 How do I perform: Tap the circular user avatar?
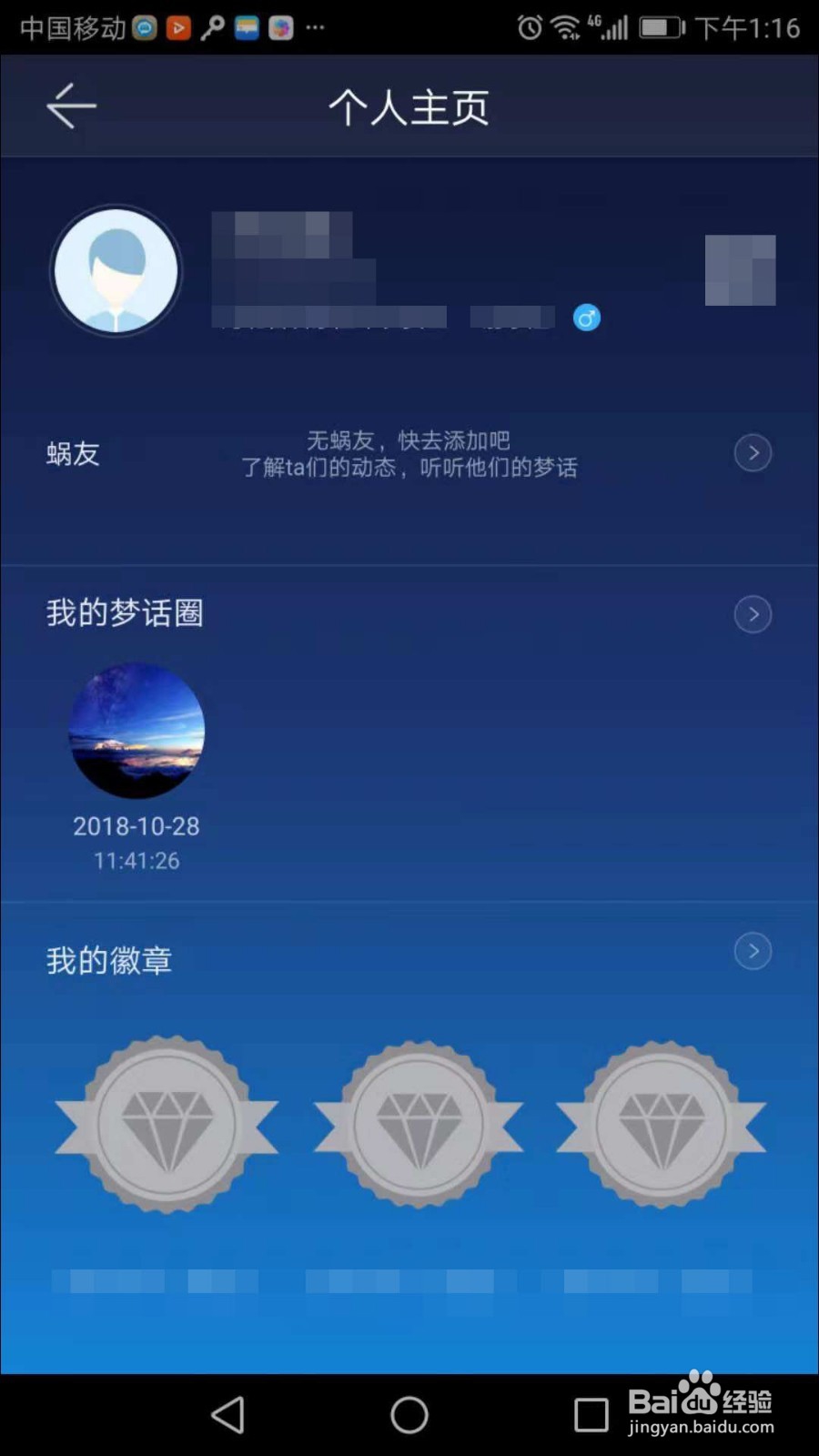[116, 270]
